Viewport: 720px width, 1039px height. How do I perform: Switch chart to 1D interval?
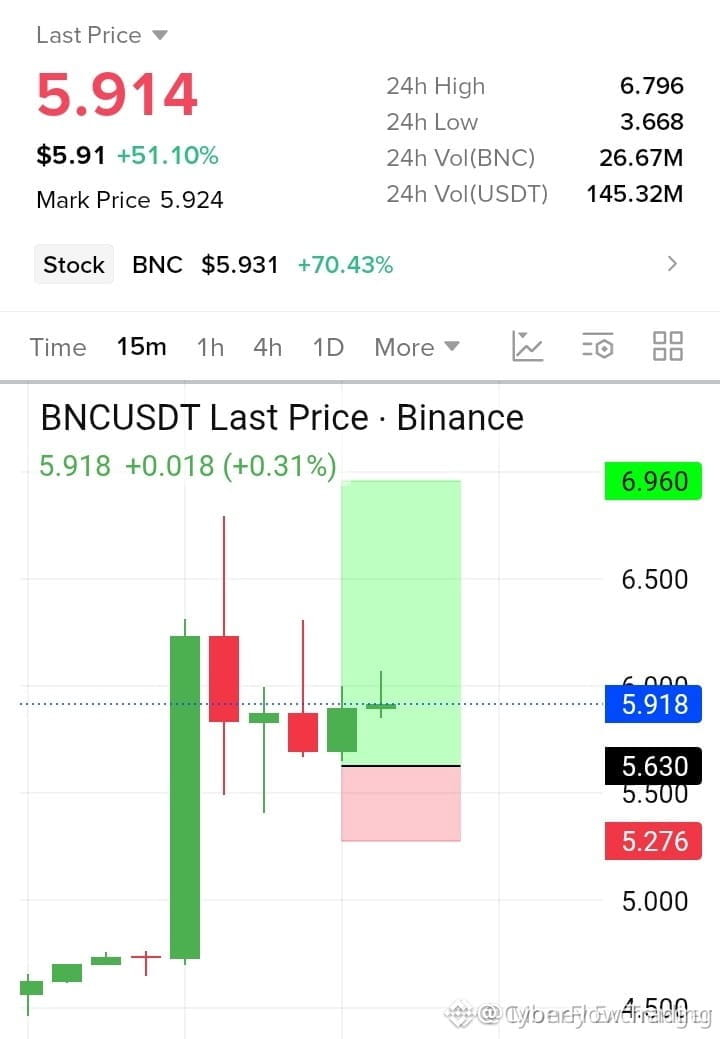pyautogui.click(x=329, y=347)
